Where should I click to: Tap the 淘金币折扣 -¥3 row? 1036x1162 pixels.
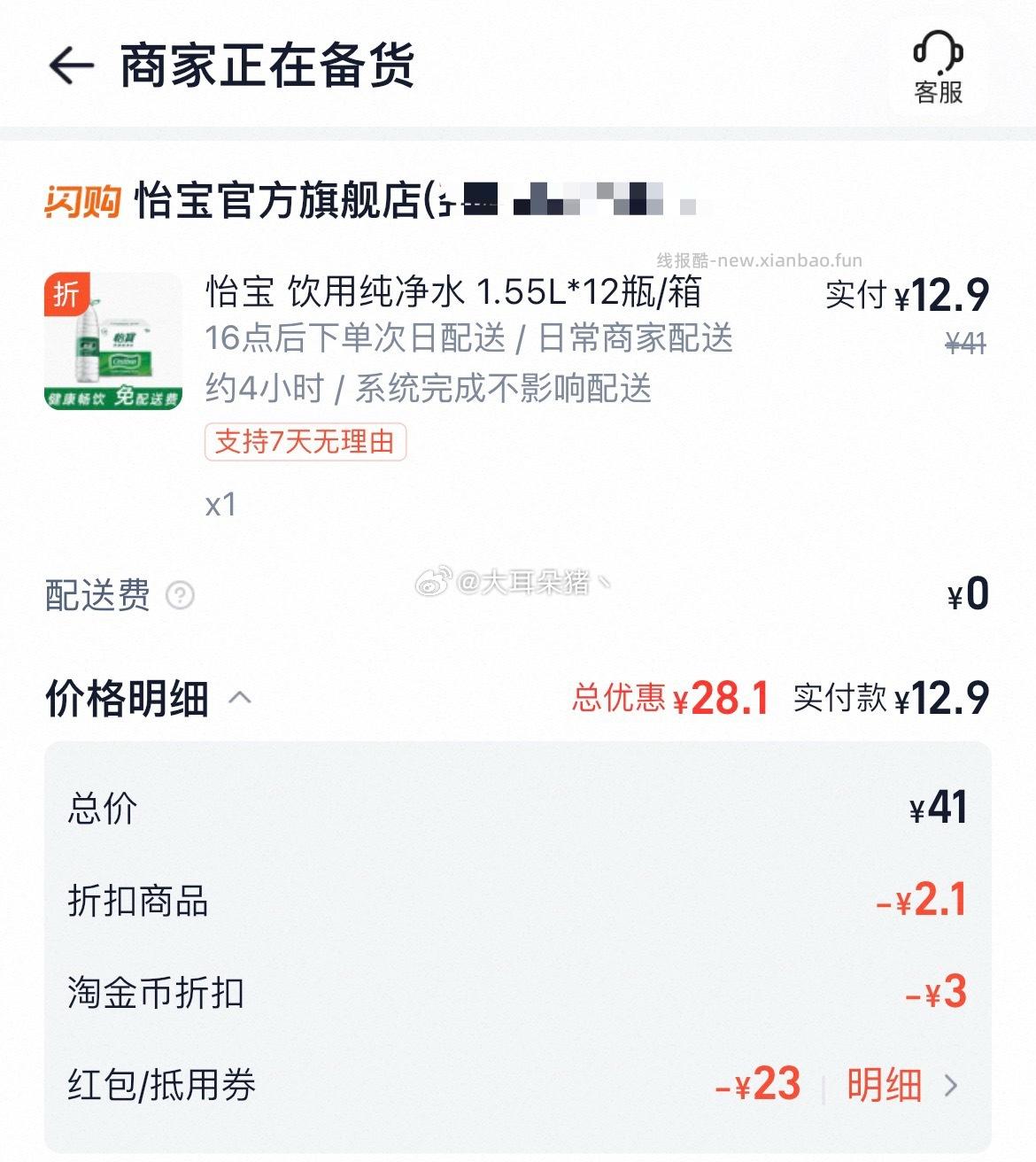(514, 992)
